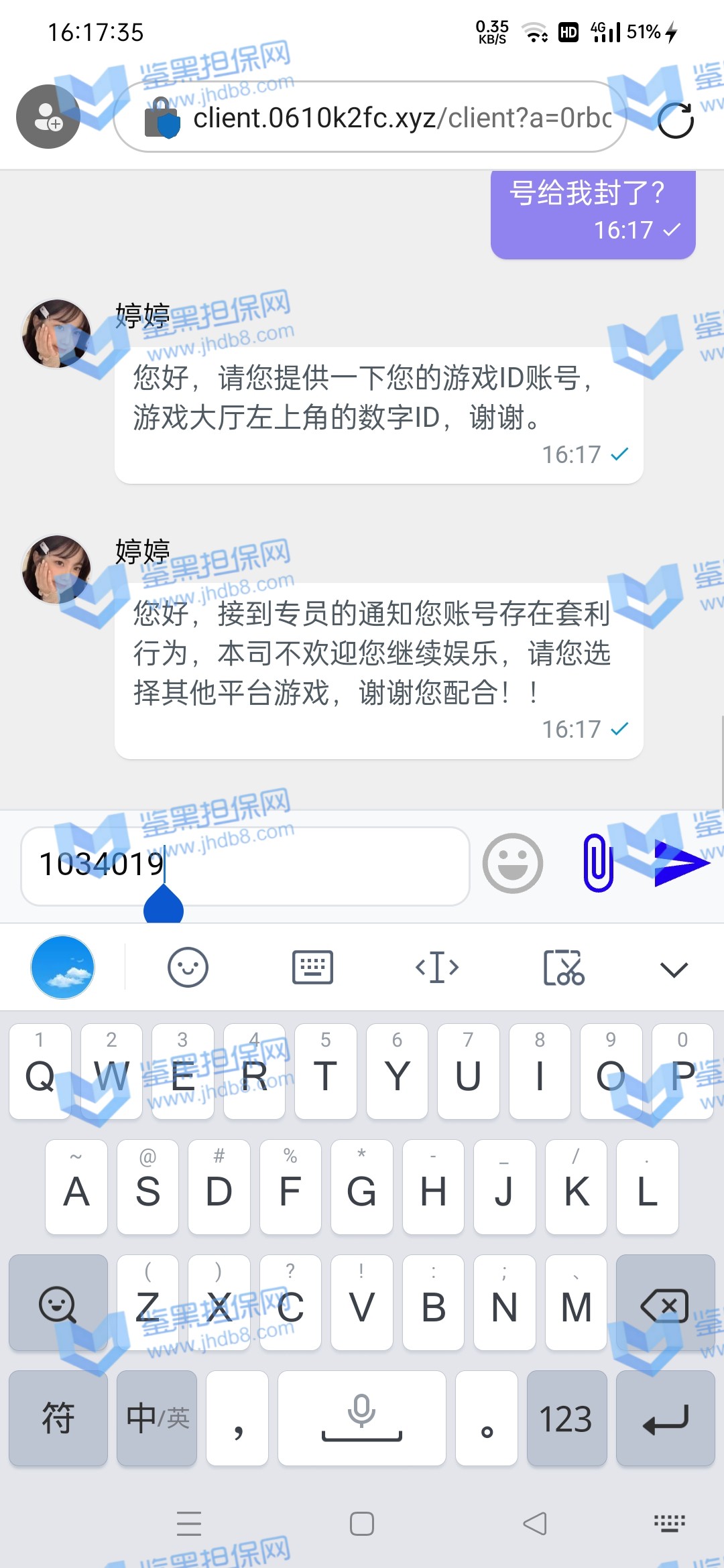Open the cursor movement tool

tap(437, 967)
